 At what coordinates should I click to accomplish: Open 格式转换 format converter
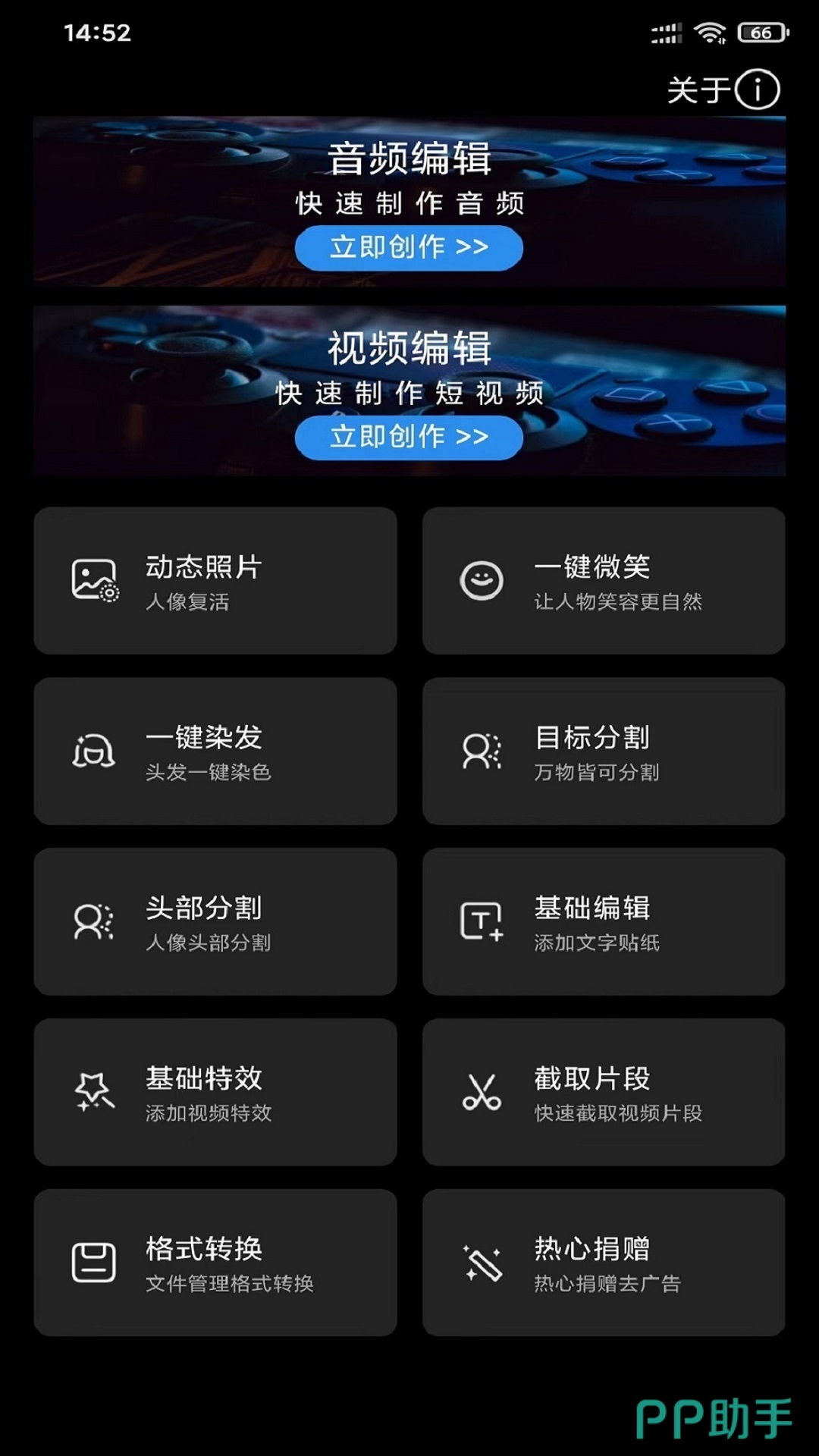[215, 1263]
